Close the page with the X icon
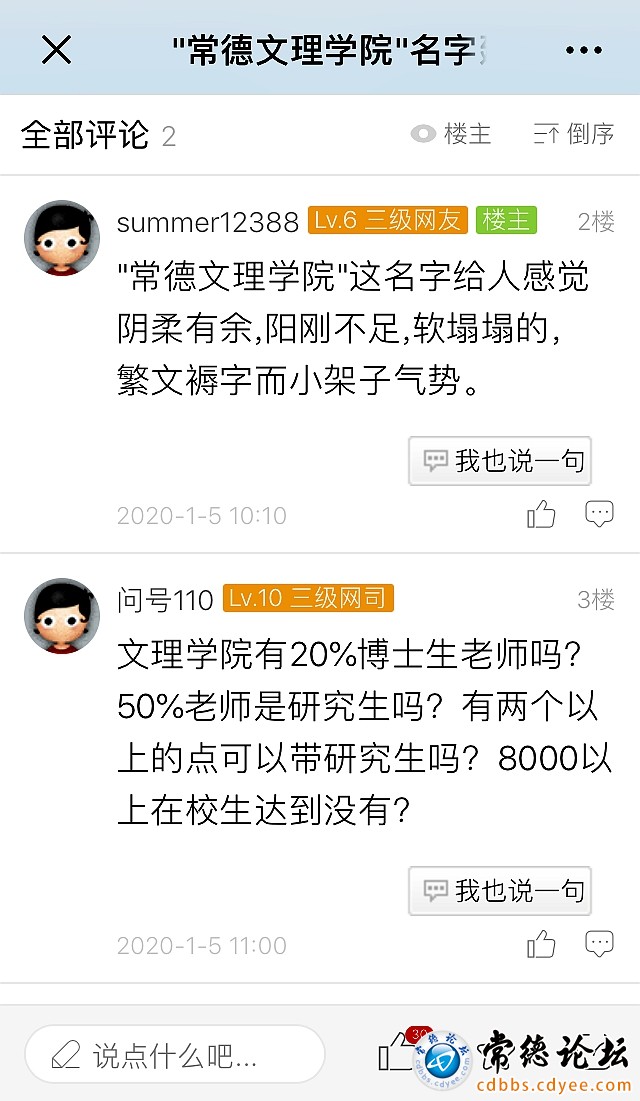 pyautogui.click(x=56, y=49)
